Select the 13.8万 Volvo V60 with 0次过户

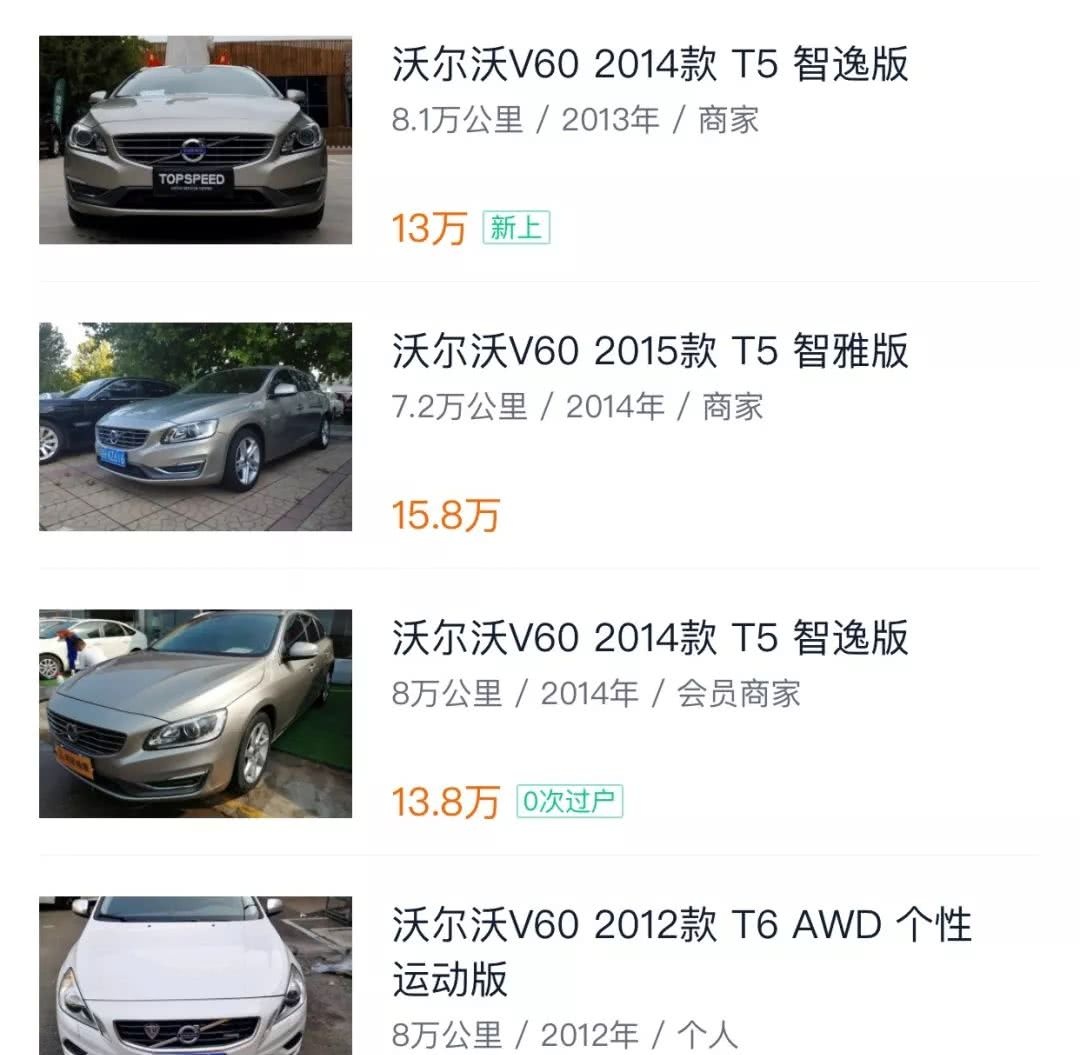click(650, 638)
